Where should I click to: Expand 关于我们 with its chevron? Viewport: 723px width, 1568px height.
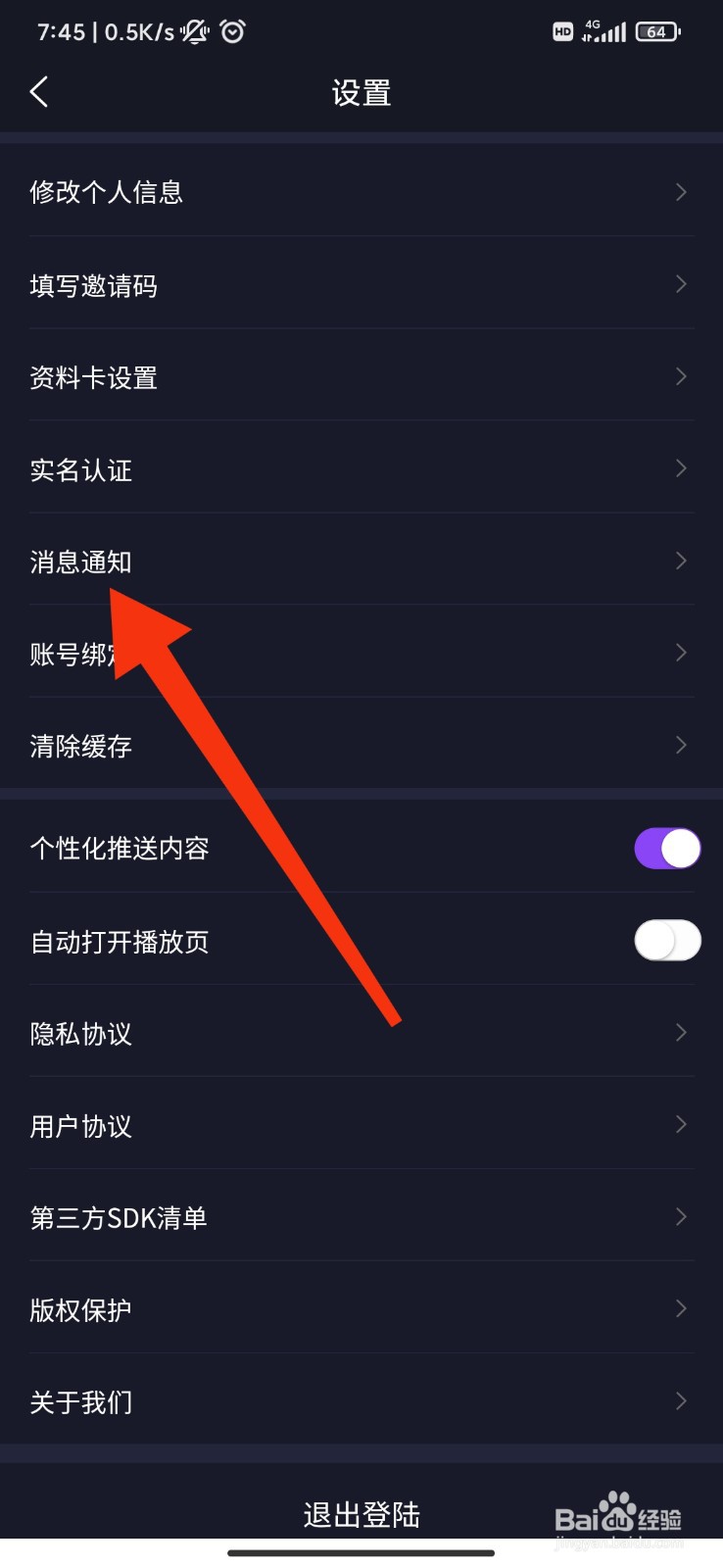tap(681, 1401)
